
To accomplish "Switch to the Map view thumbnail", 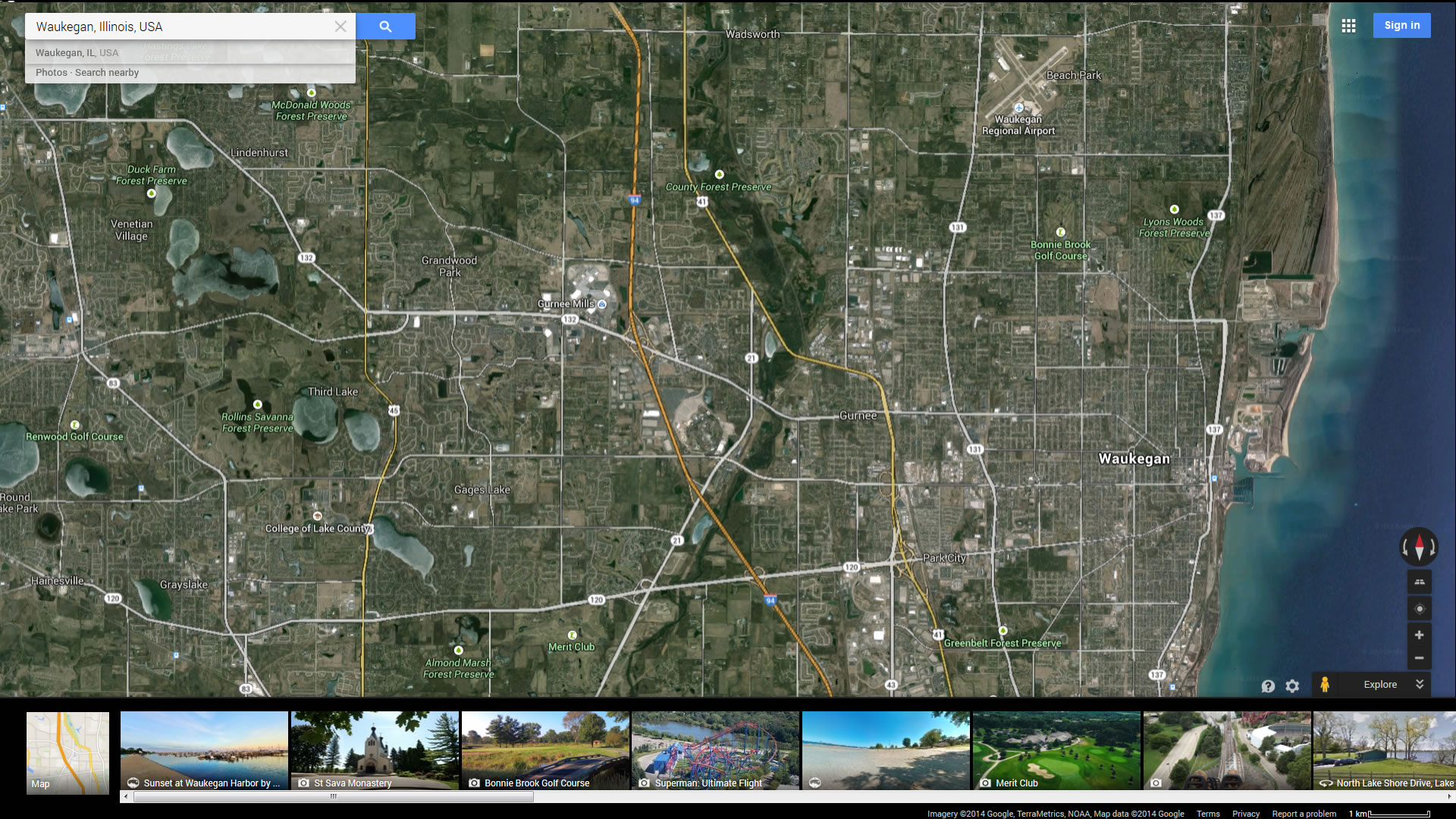I will coord(67,752).
